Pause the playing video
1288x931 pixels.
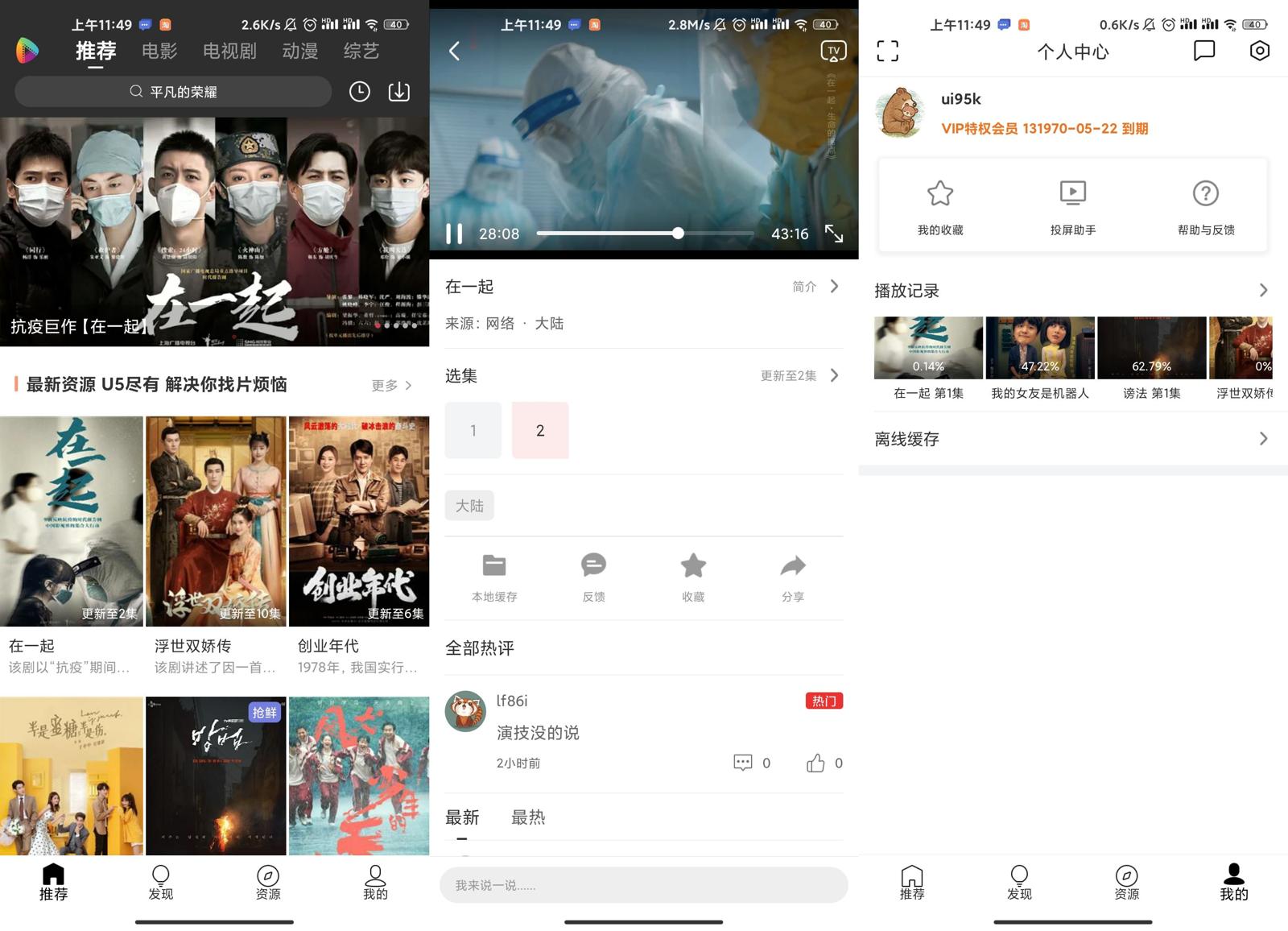point(454,234)
